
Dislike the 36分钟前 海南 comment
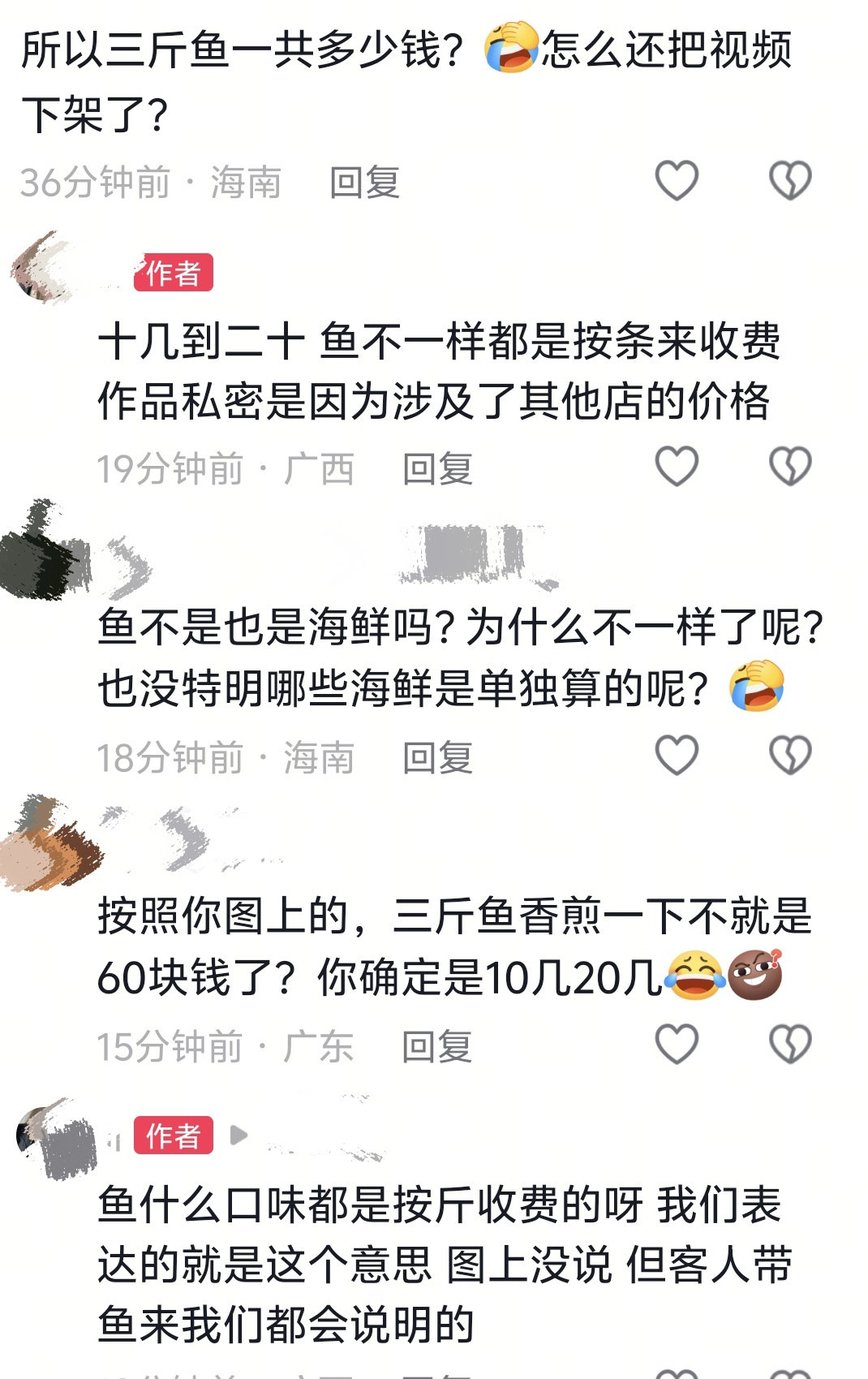(x=790, y=180)
